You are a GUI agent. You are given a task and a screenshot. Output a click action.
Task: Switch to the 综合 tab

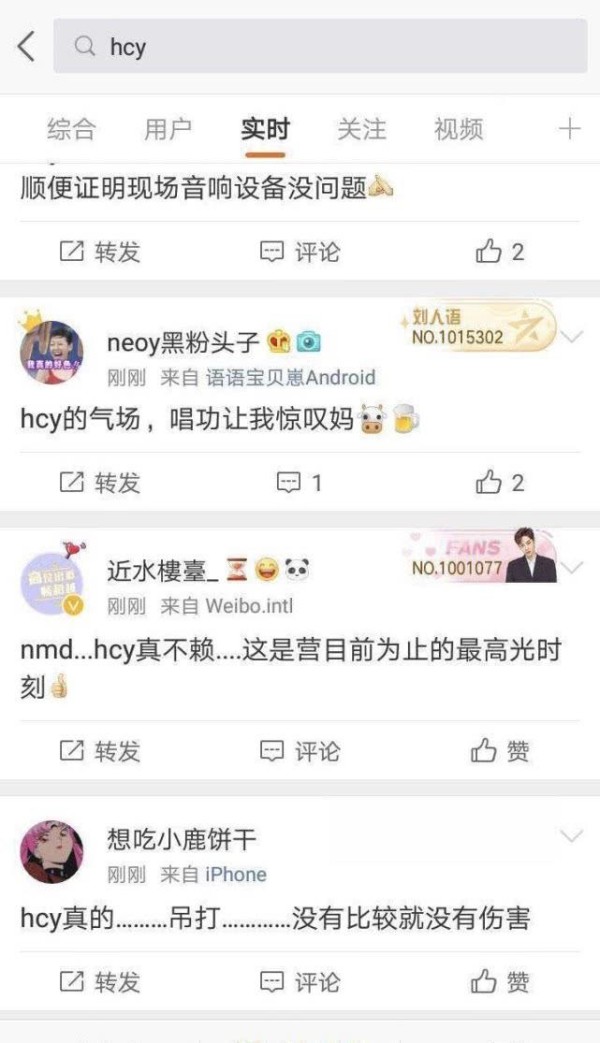[71, 129]
